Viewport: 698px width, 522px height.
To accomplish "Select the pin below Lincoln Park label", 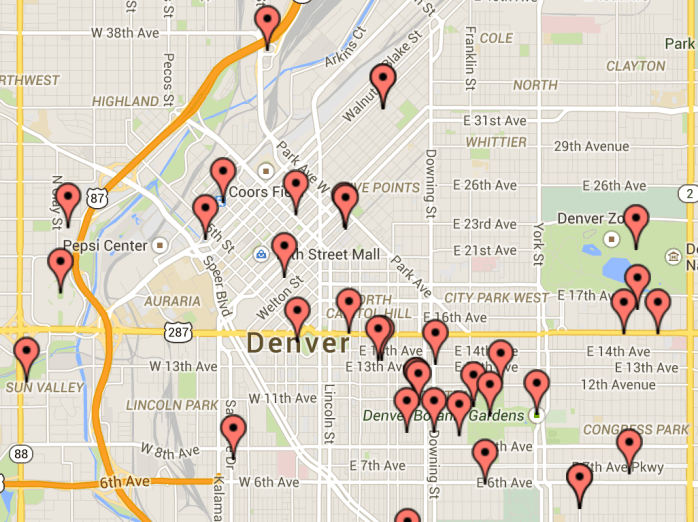I will point(233,433).
